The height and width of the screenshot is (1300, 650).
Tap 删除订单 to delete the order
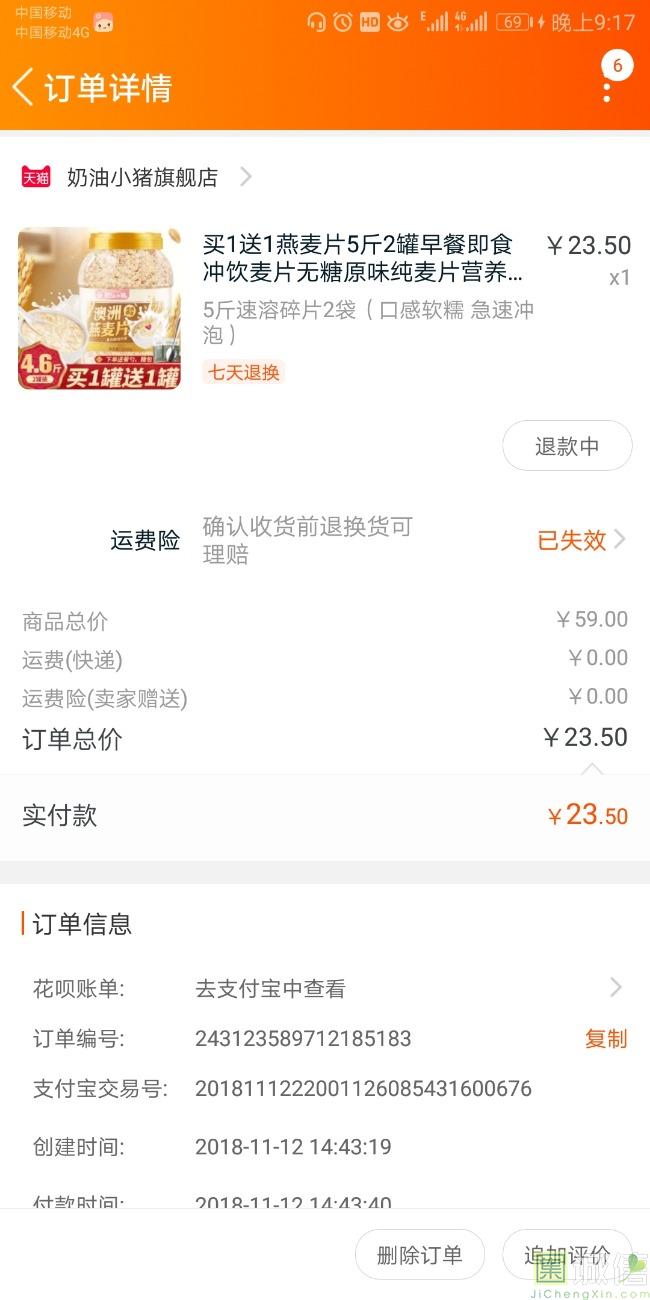pos(420,1255)
